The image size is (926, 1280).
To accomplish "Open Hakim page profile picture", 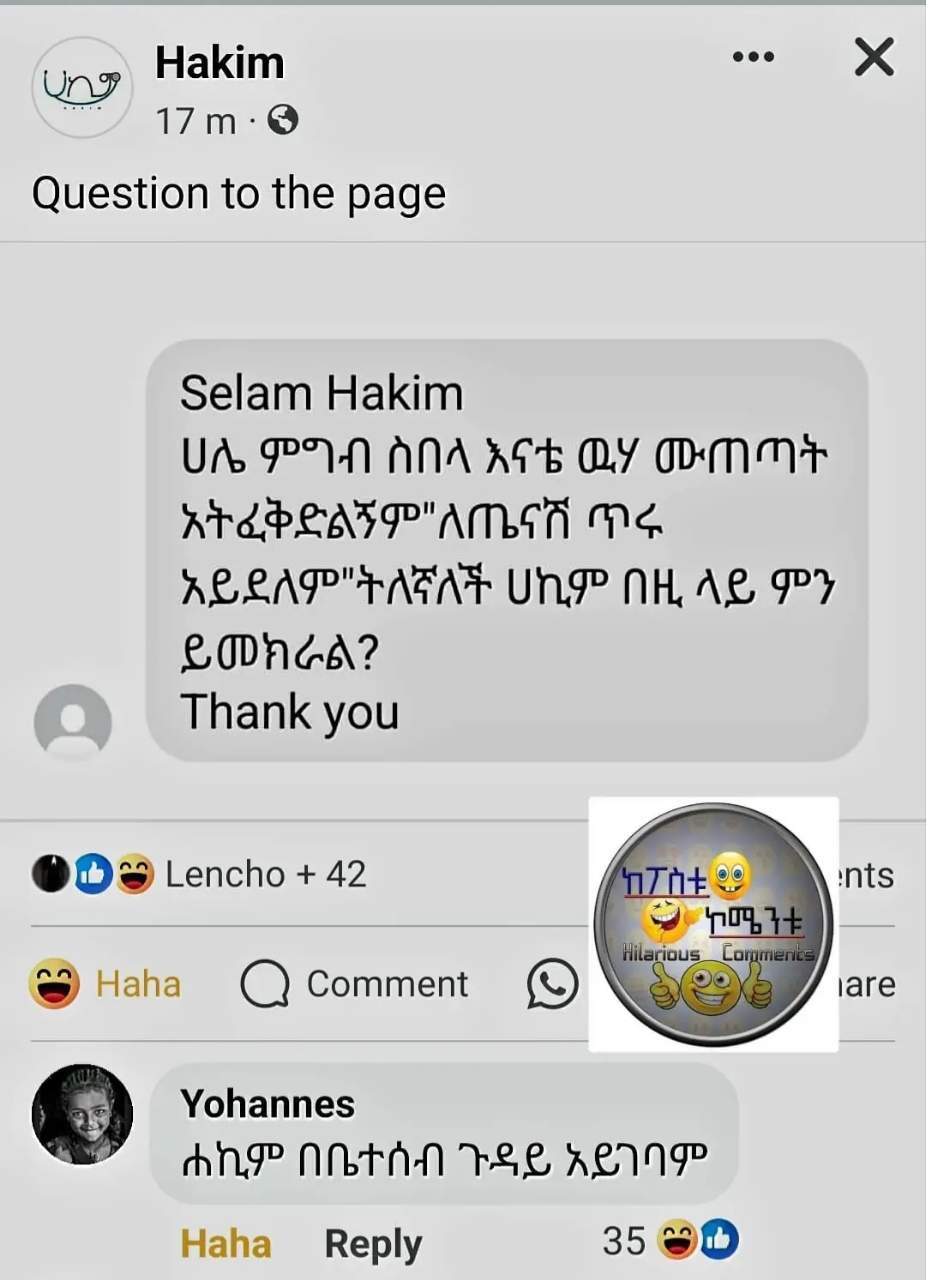I will click(x=82, y=87).
